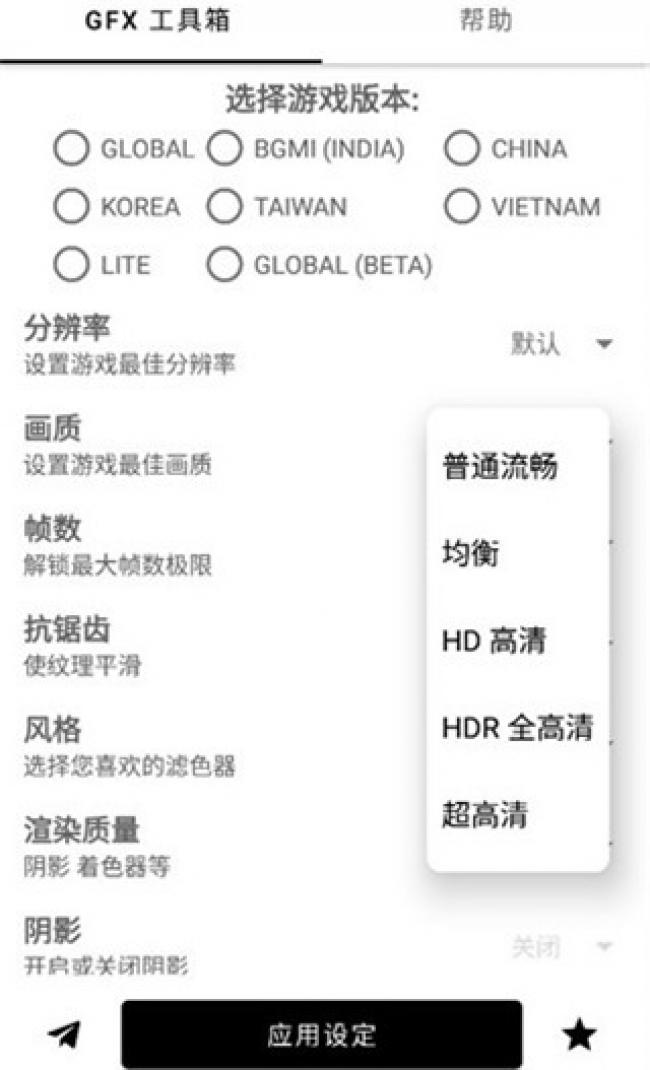Select the GLOBAL game version

tap(71, 150)
